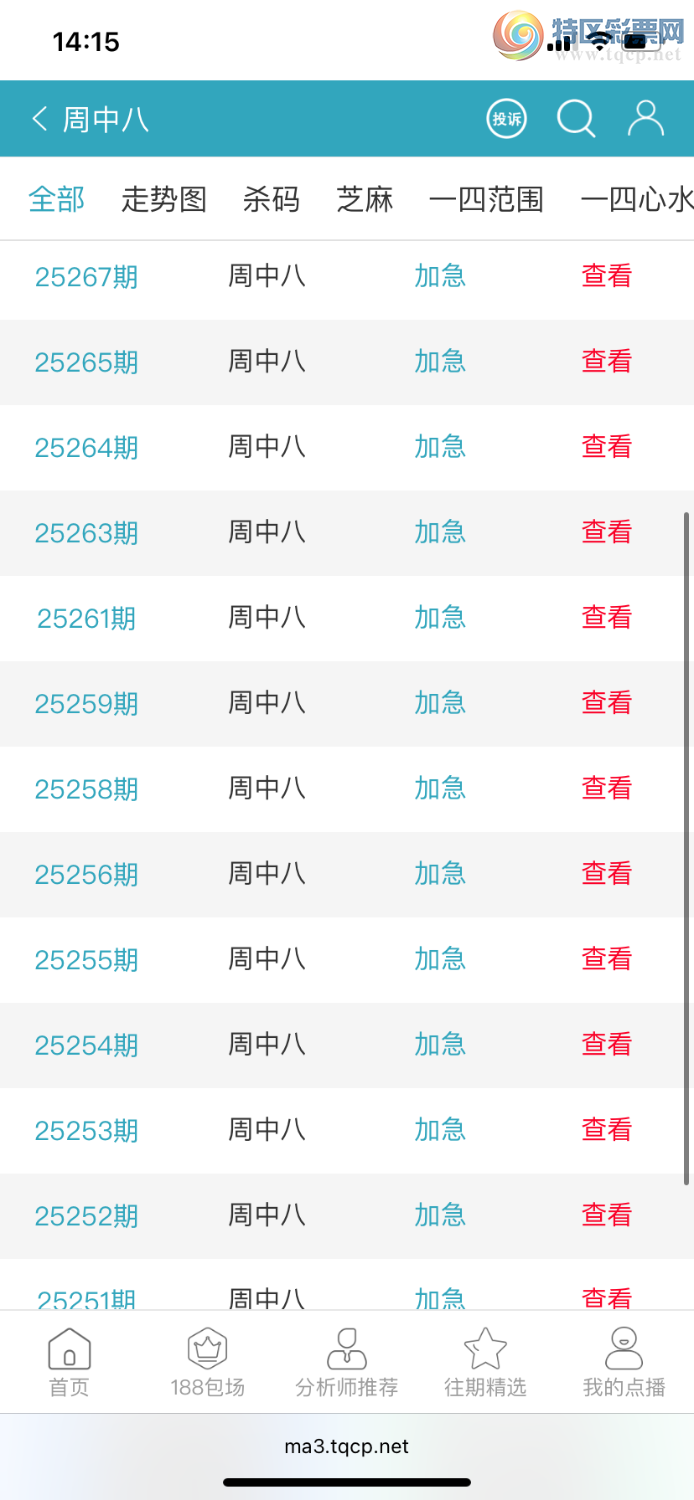Open the 一四范围 tab
Viewport: 694px width, 1500px height.
pos(486,199)
